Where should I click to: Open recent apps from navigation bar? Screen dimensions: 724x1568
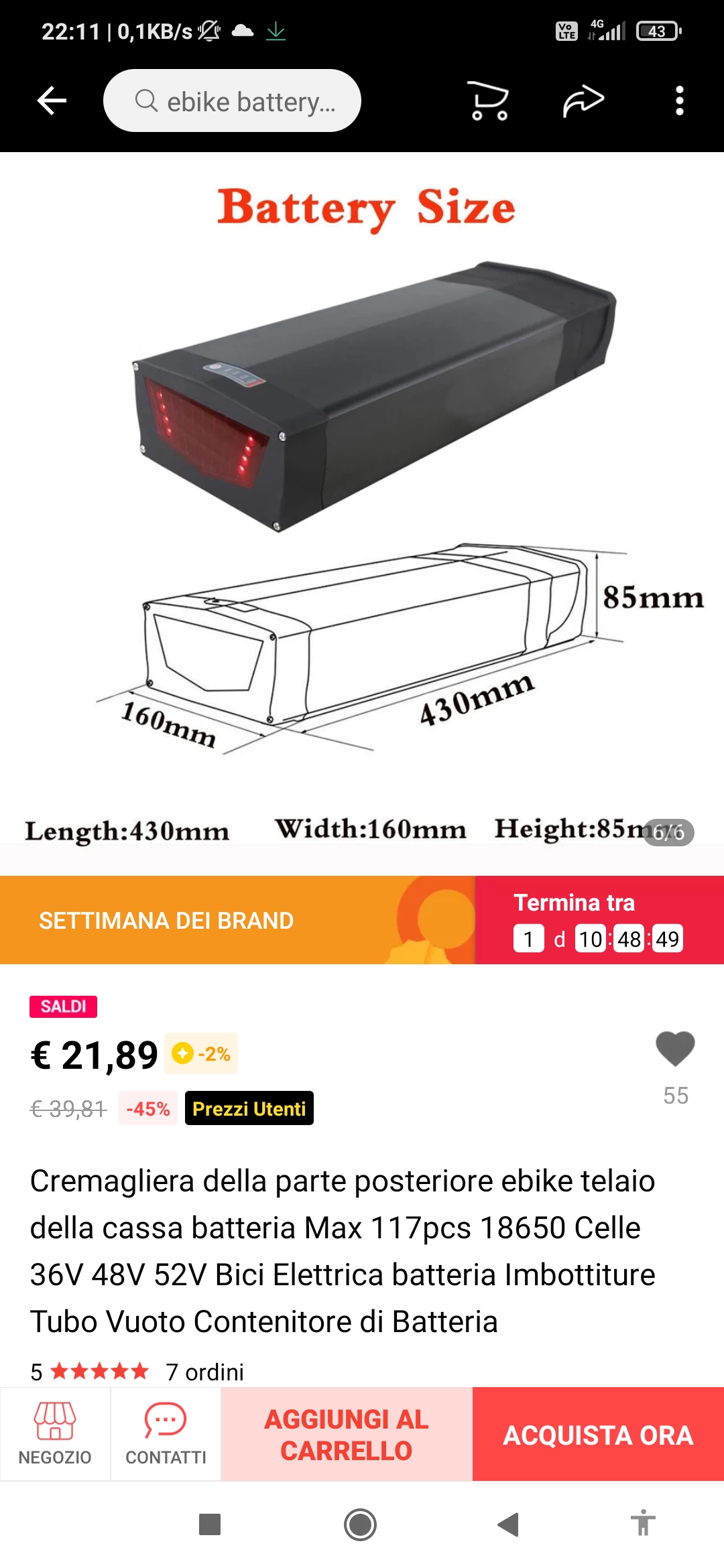coord(210,1524)
